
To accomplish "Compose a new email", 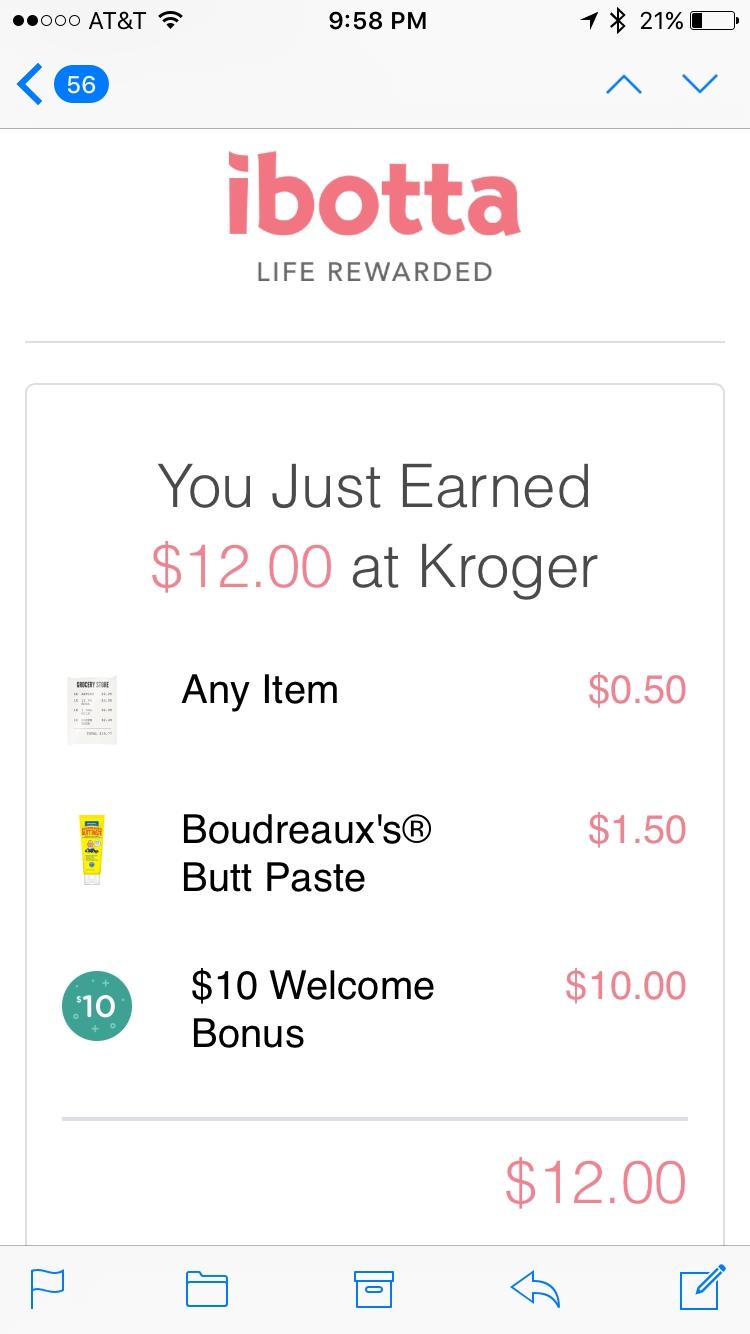I will click(702, 1287).
